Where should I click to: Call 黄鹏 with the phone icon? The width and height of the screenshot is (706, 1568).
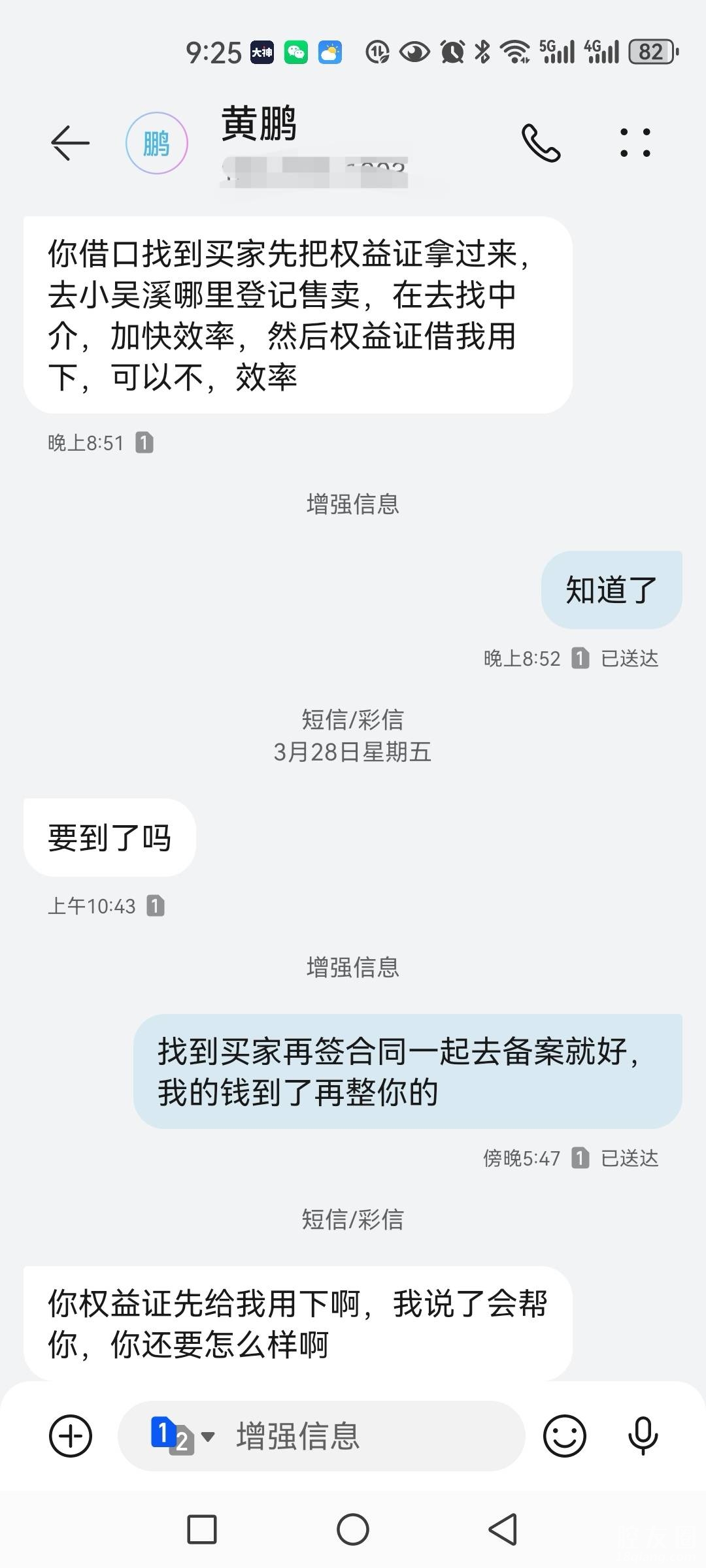coord(541,142)
